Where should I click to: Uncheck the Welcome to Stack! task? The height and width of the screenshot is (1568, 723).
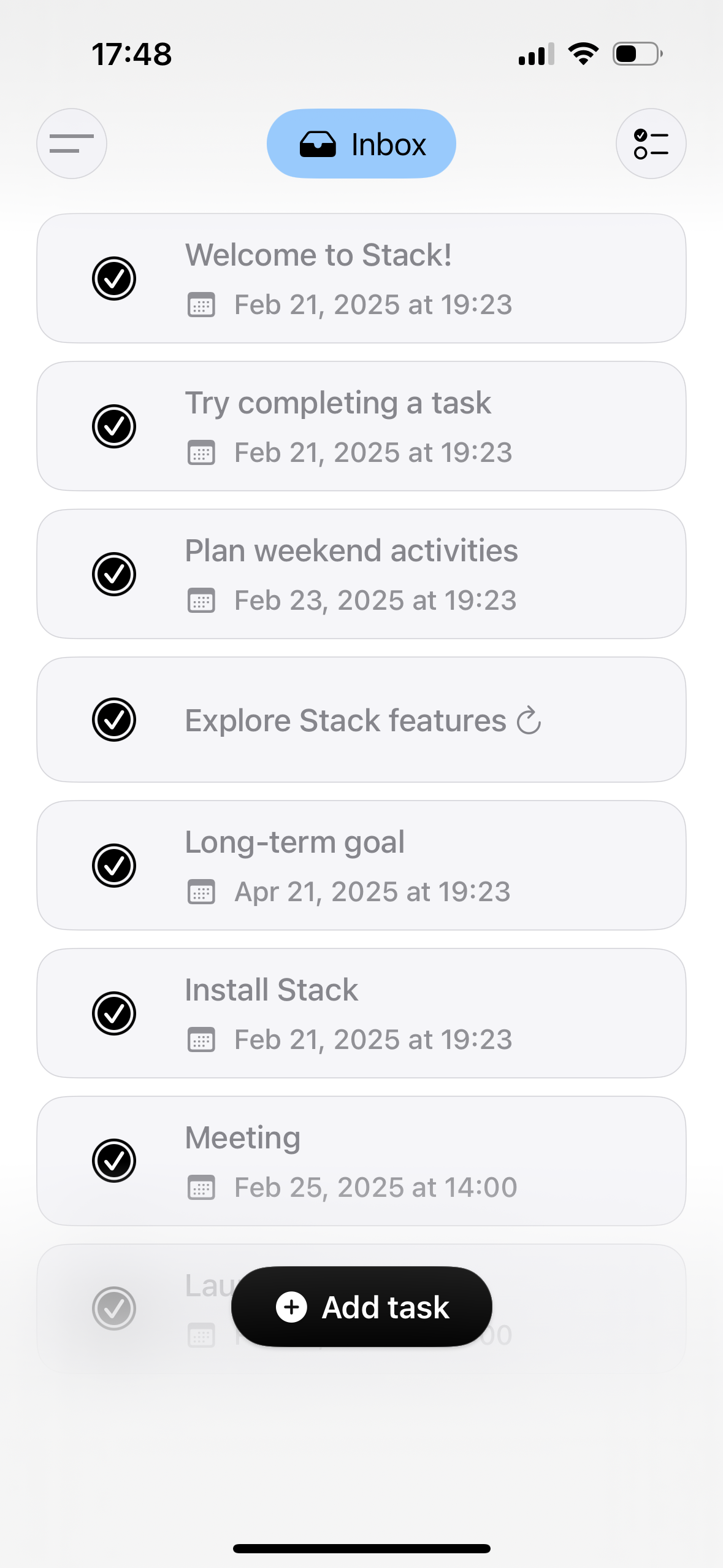tap(114, 279)
